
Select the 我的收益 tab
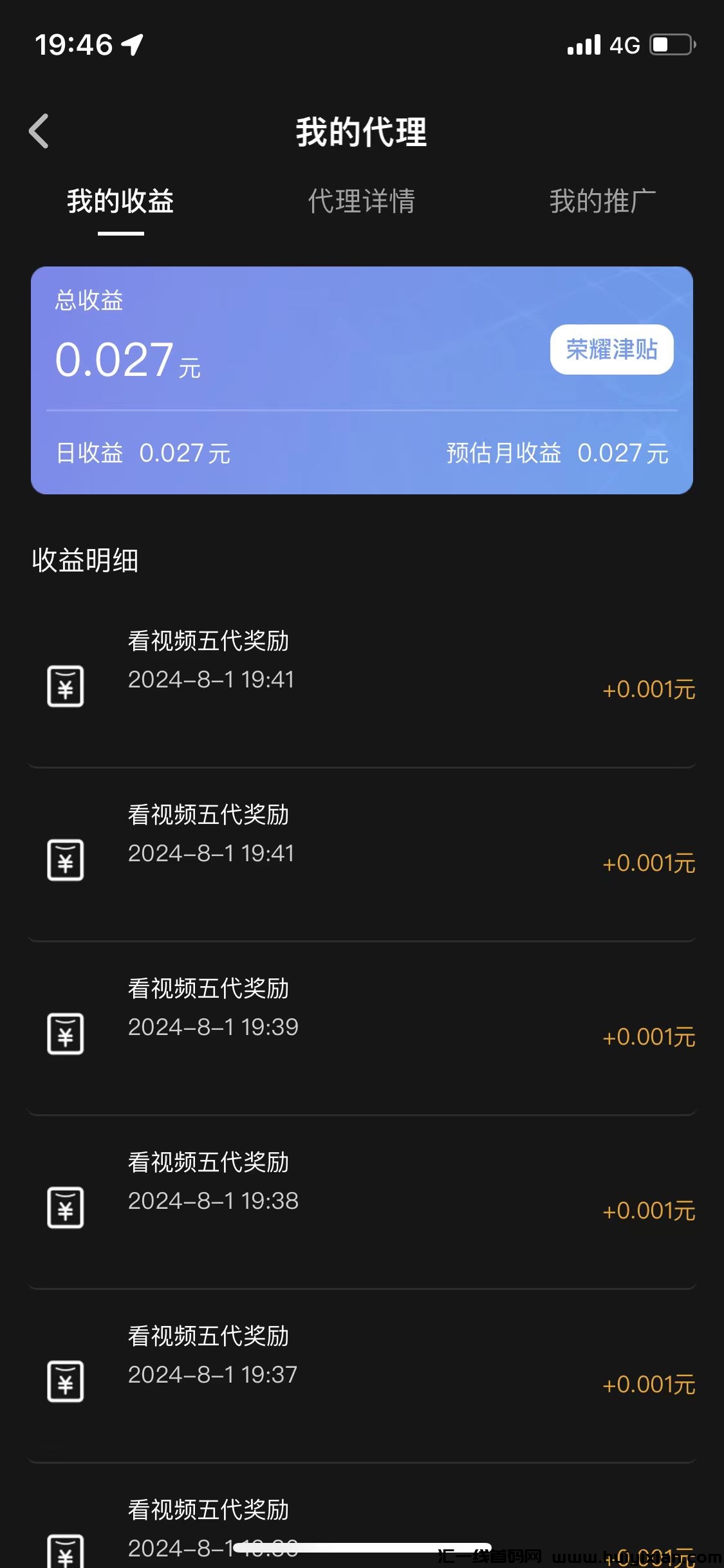tap(120, 201)
